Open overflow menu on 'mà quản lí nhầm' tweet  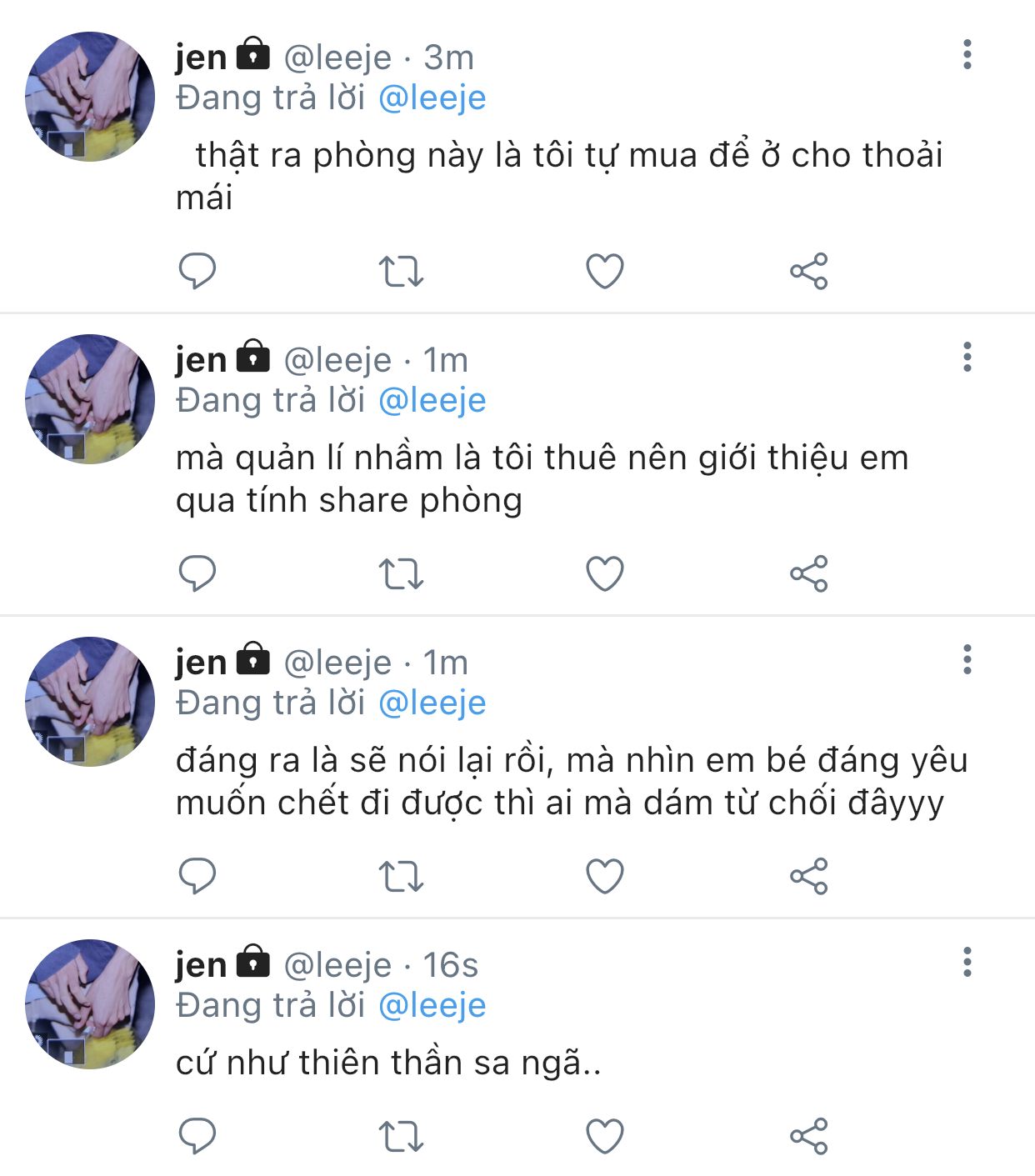tap(967, 357)
